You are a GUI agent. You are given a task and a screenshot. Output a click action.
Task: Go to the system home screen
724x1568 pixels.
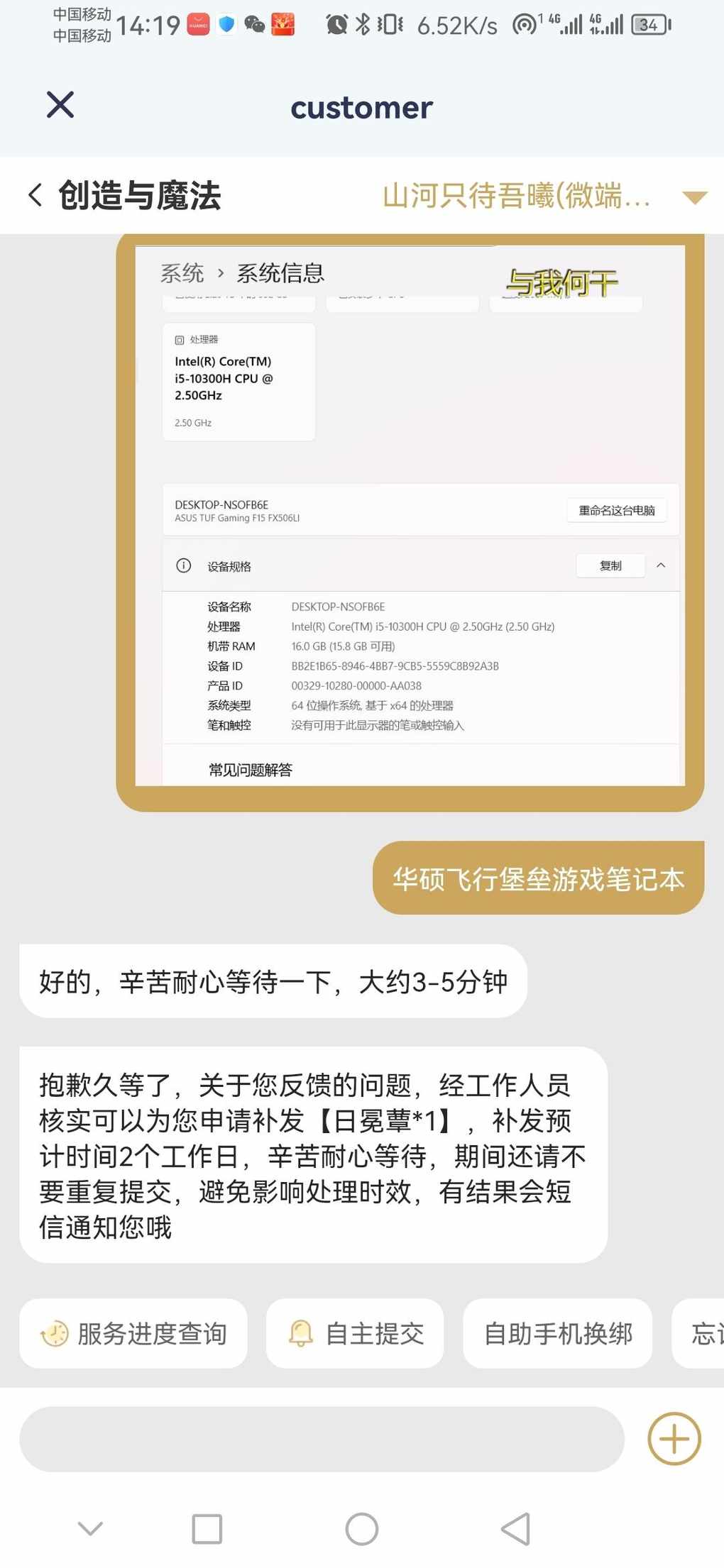tap(361, 1529)
